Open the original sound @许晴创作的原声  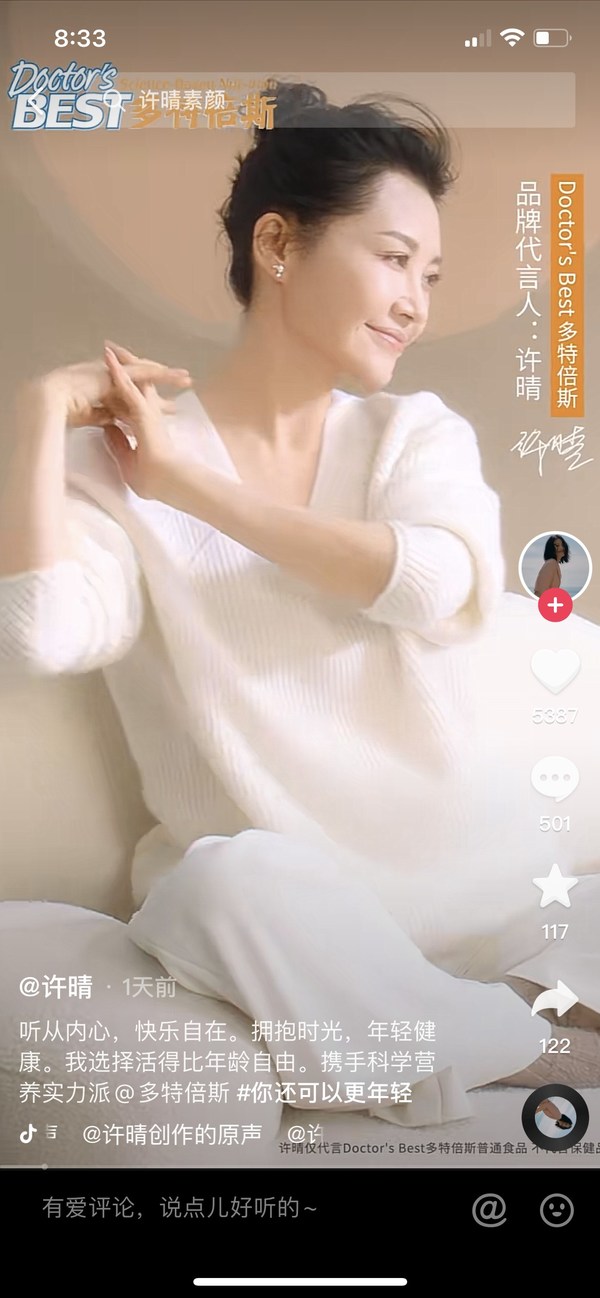pyautogui.click(x=171, y=1133)
